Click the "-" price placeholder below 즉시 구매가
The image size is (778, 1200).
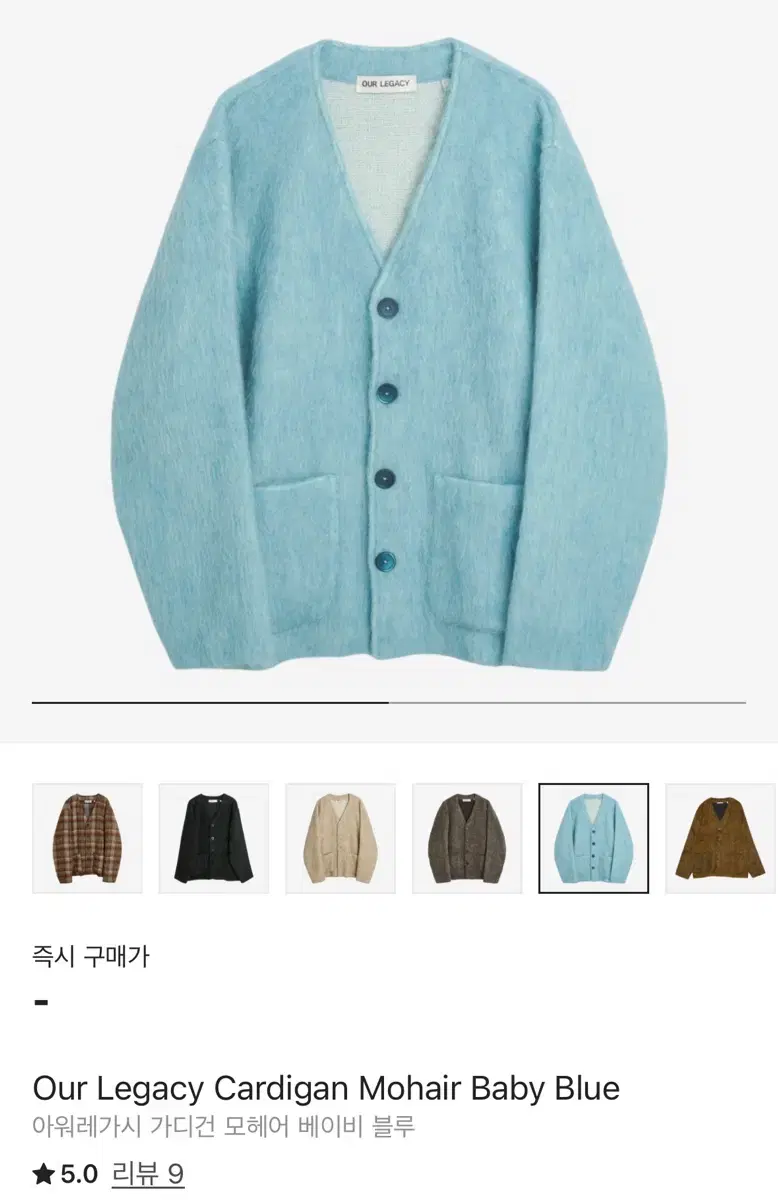click(x=39, y=1000)
